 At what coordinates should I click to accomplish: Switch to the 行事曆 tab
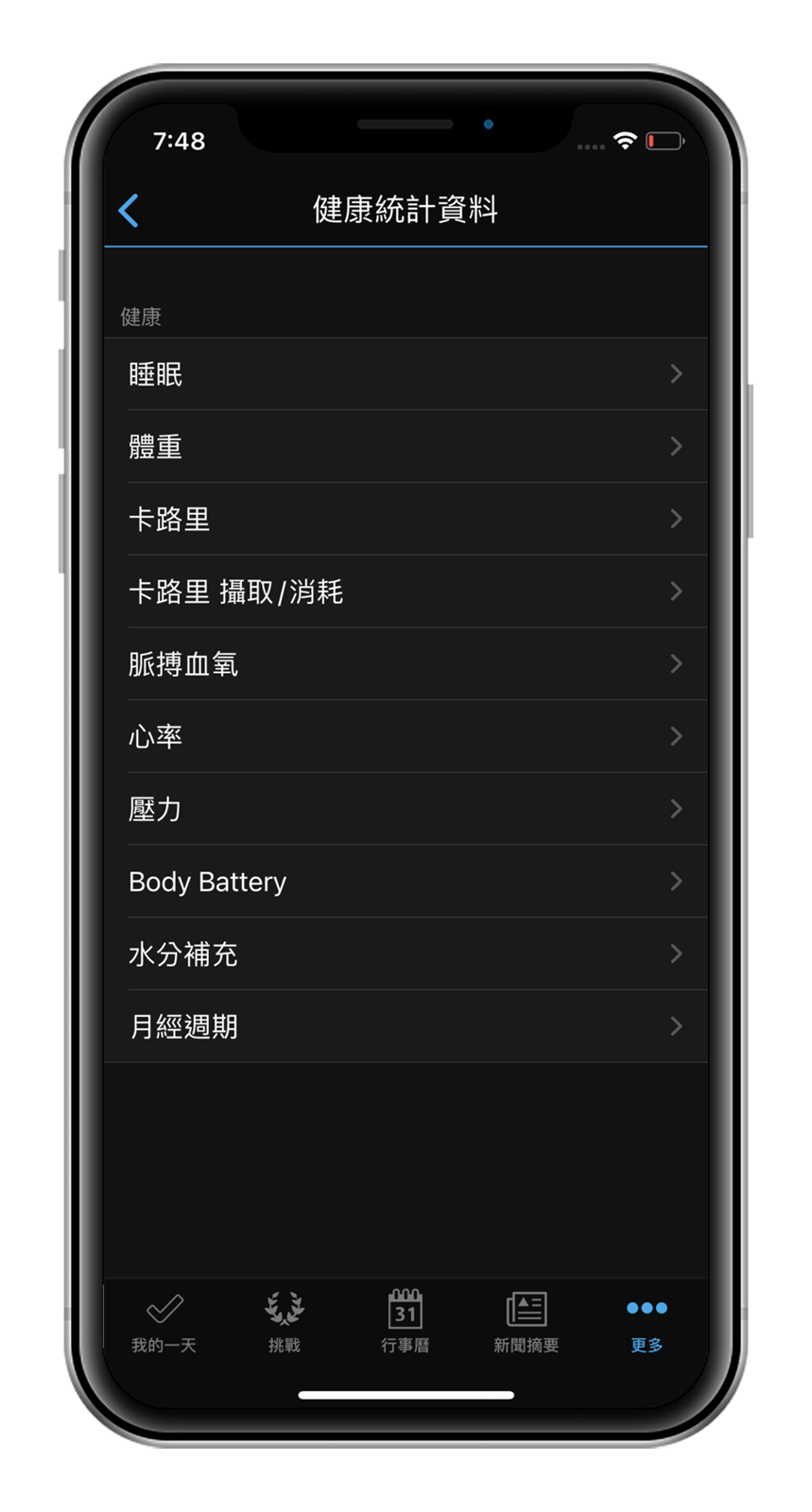(x=405, y=1321)
